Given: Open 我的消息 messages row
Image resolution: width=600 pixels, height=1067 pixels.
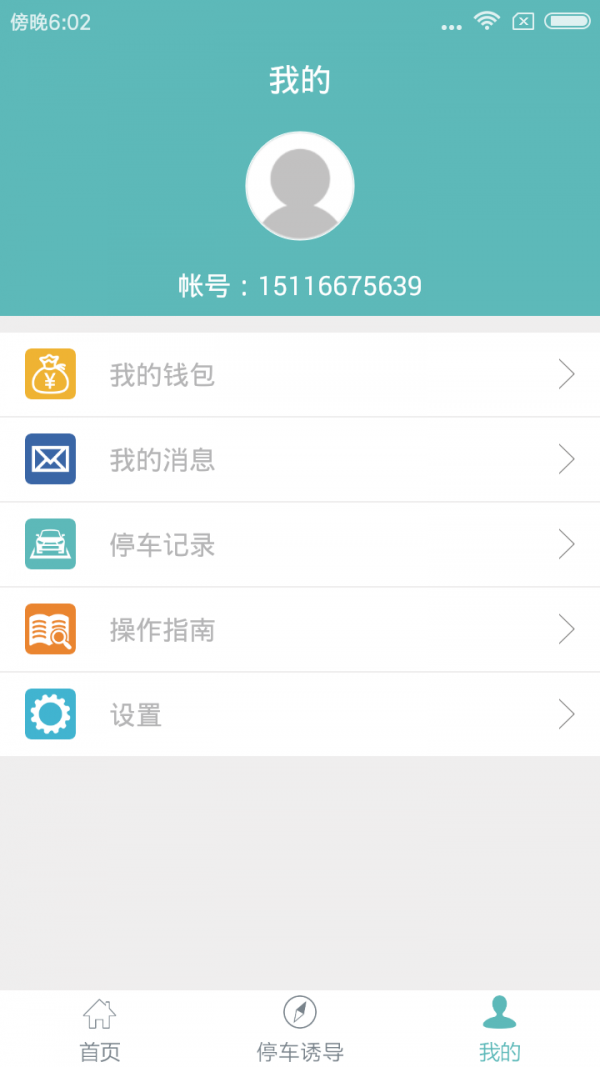Looking at the screenshot, I should point(300,460).
